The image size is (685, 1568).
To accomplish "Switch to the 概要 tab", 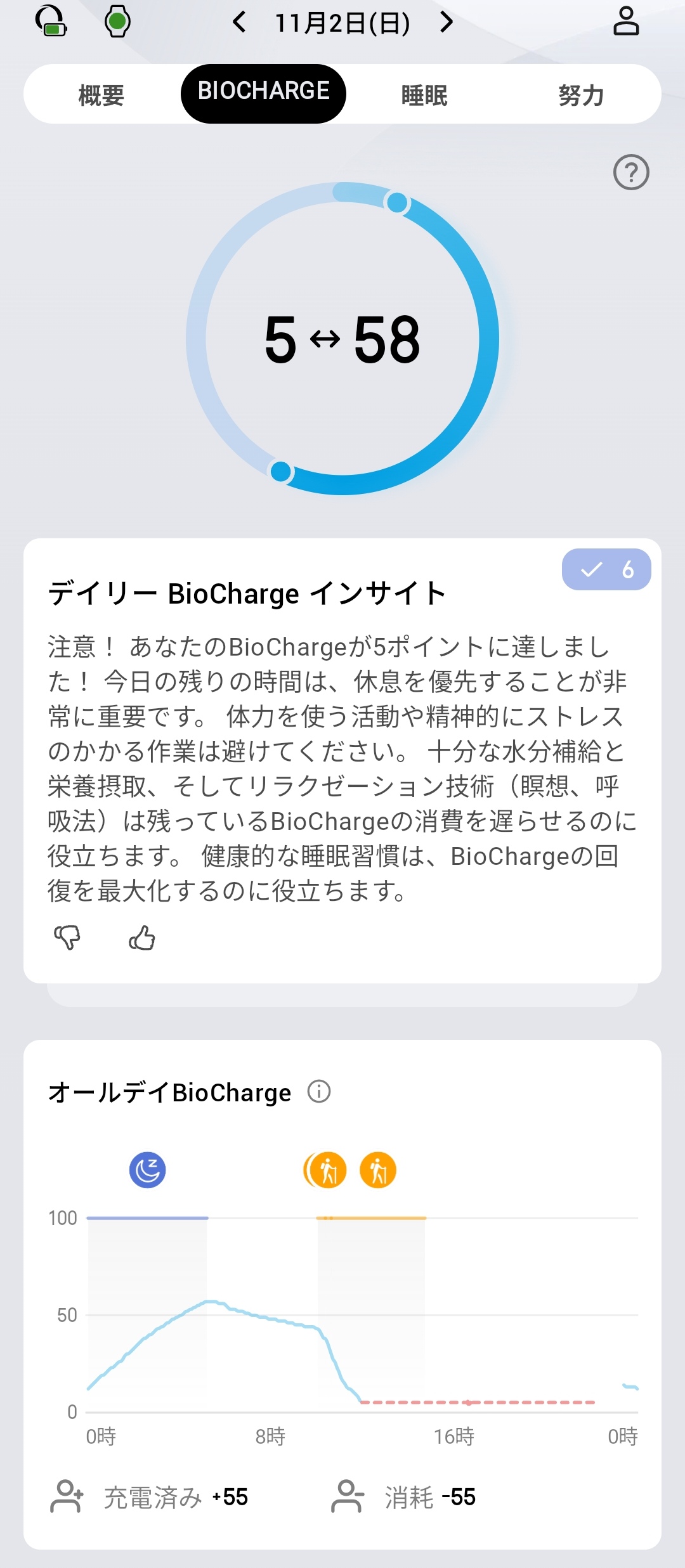I will (101, 95).
